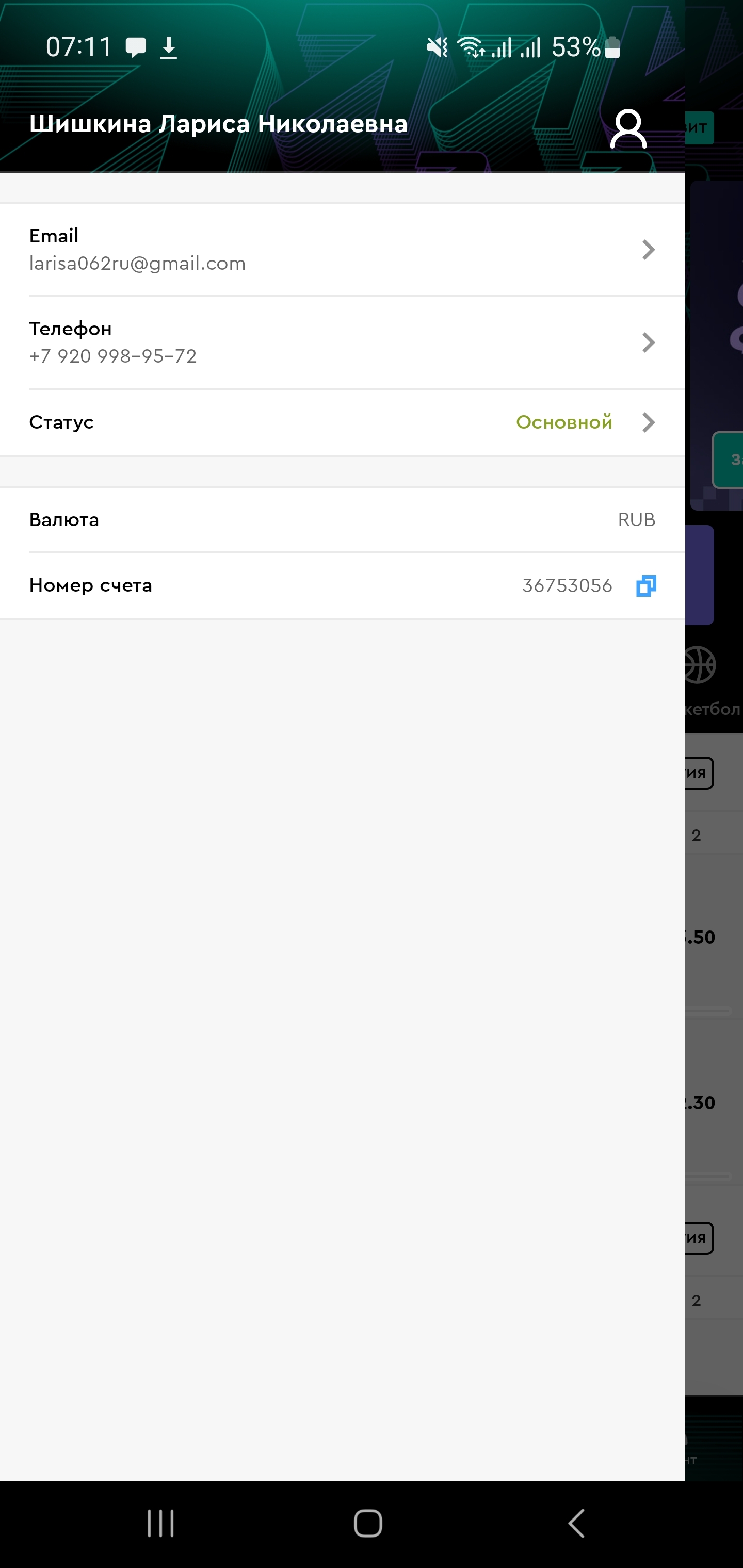
Task: Open the Телефон row
Action: click(342, 342)
